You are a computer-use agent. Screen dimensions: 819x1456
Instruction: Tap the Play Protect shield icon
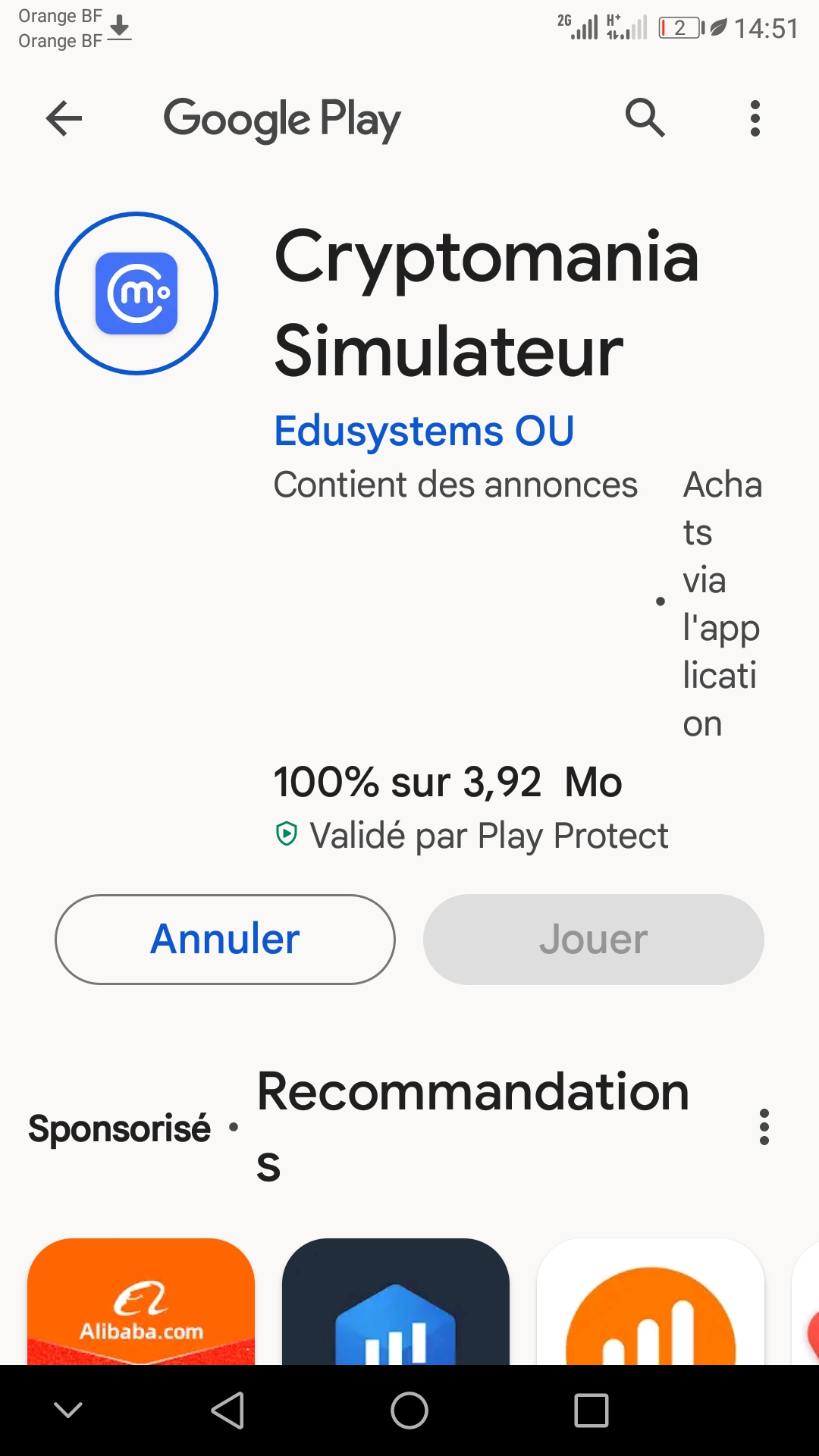(286, 834)
